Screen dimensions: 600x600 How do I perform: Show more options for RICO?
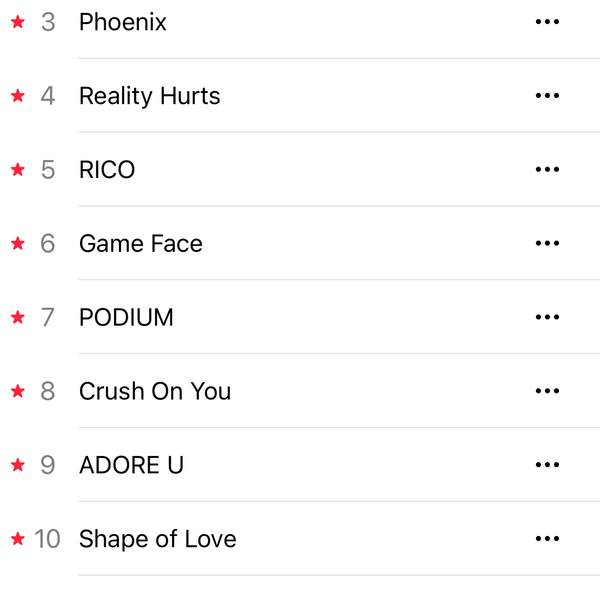pos(547,170)
